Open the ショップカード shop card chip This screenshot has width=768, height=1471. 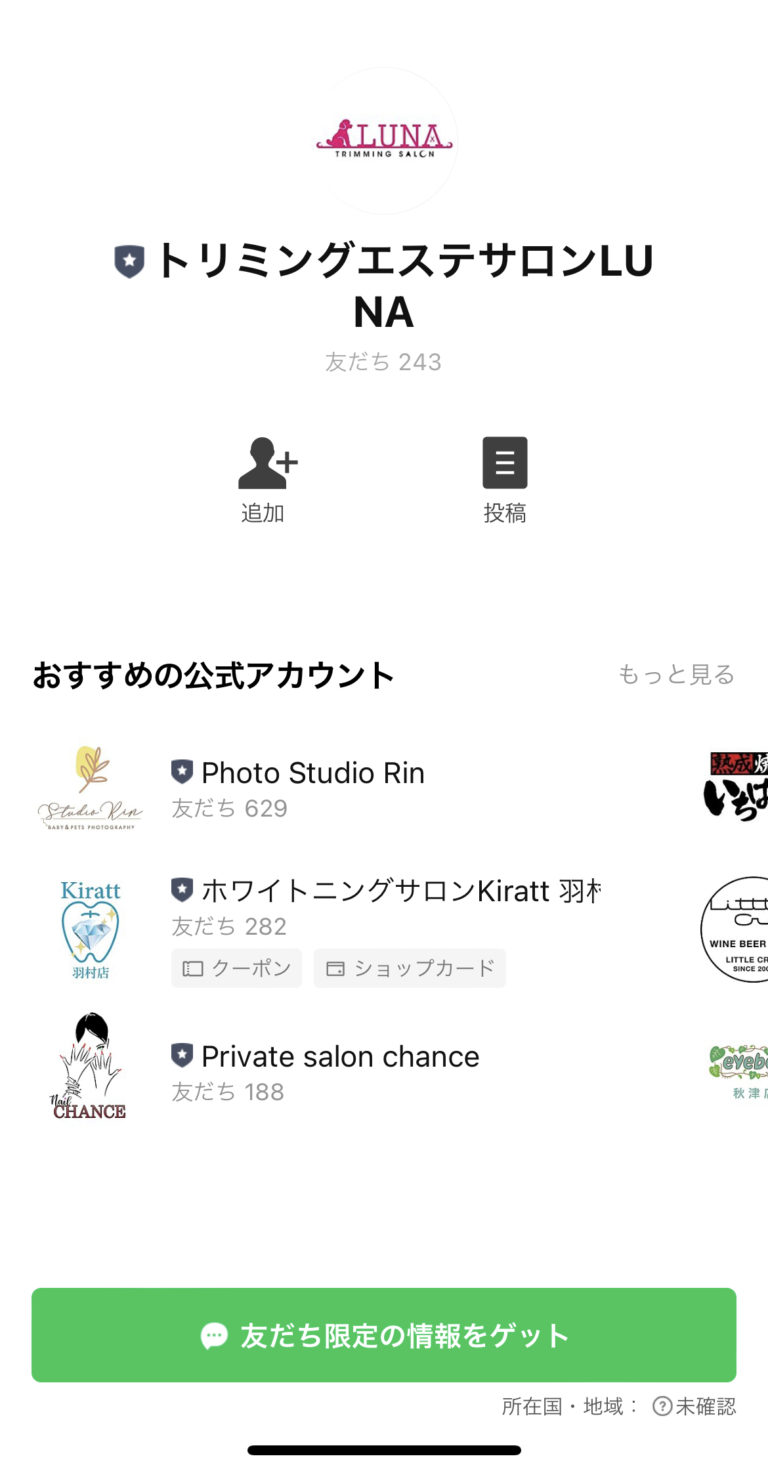[x=410, y=968]
